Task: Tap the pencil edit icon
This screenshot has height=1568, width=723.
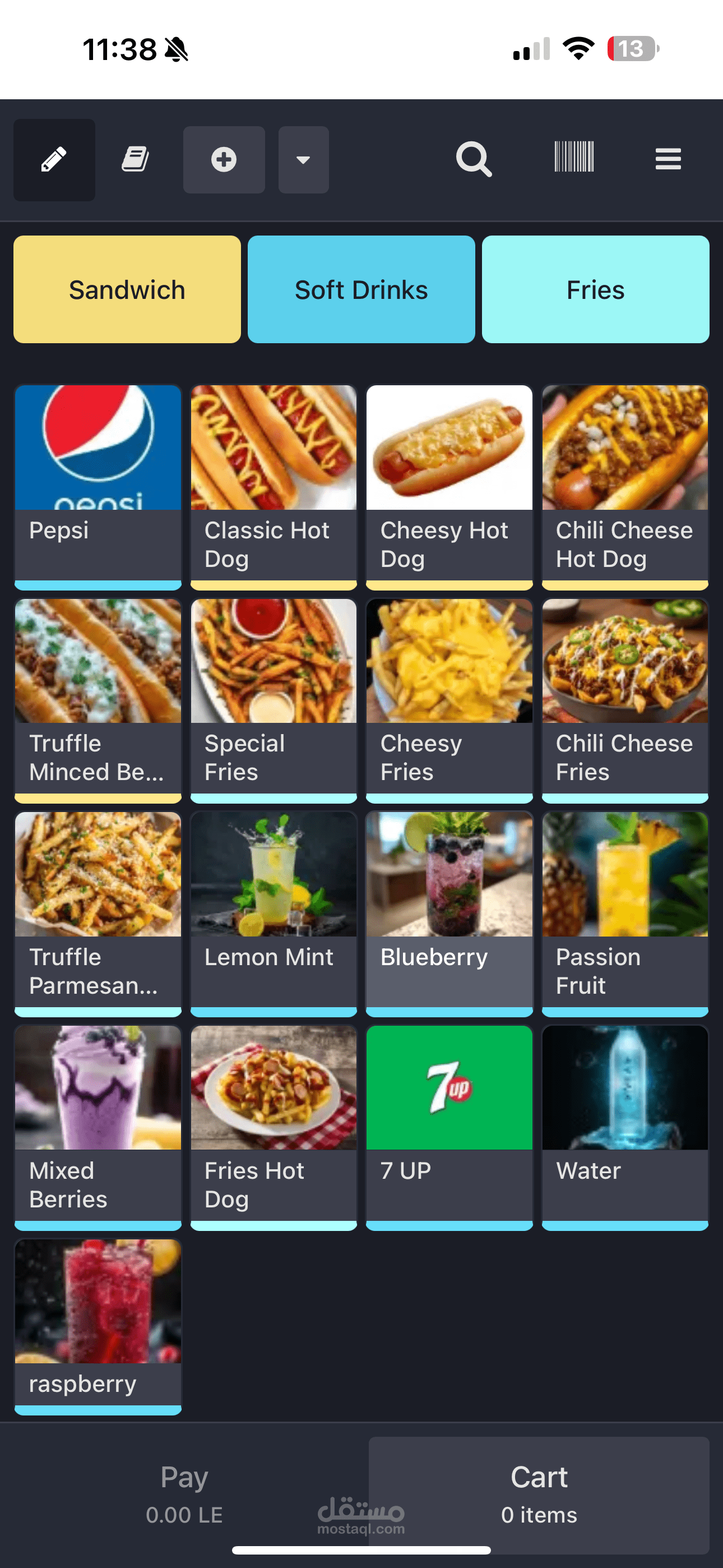Action: [x=54, y=159]
